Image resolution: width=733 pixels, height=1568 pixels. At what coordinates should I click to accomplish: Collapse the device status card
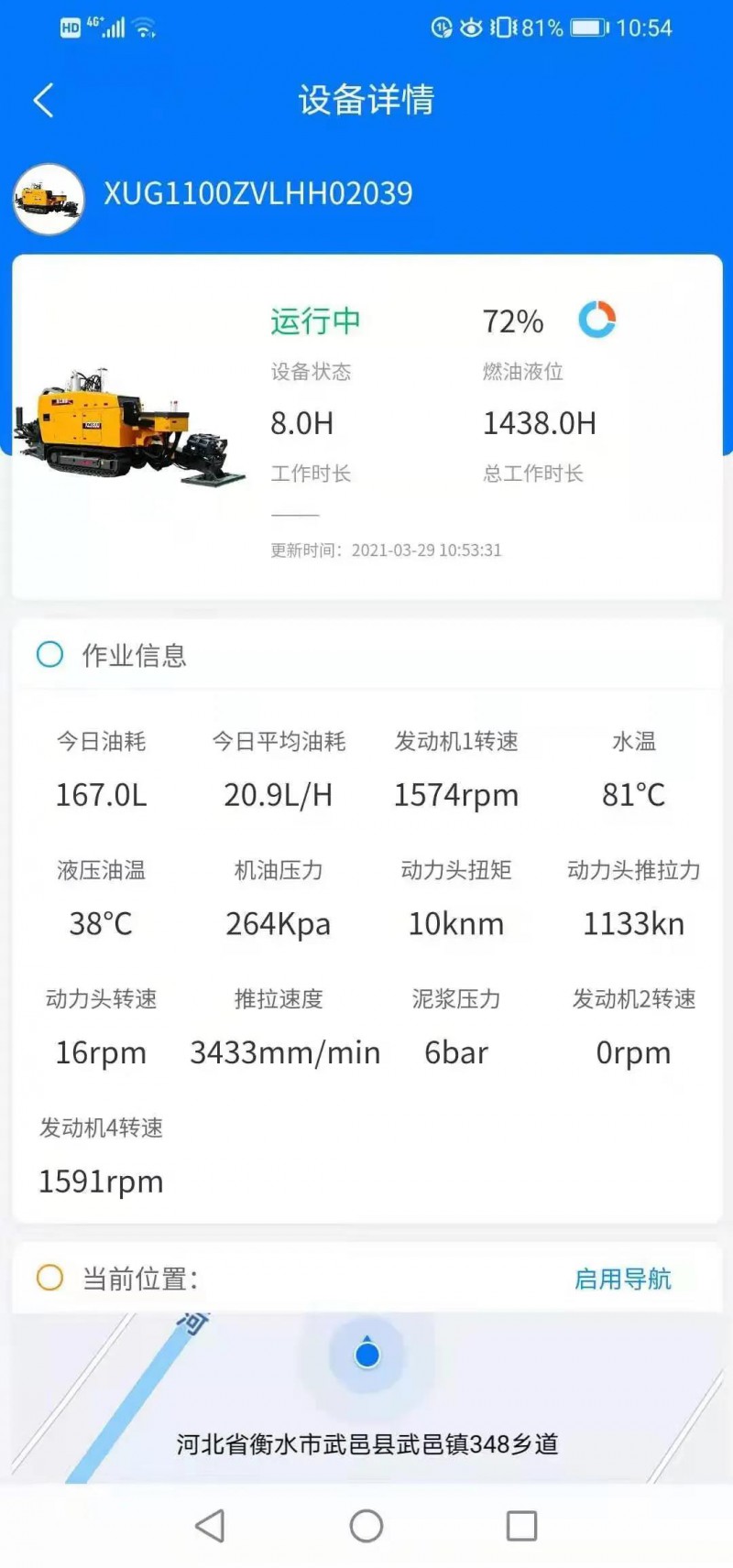[366, 421]
